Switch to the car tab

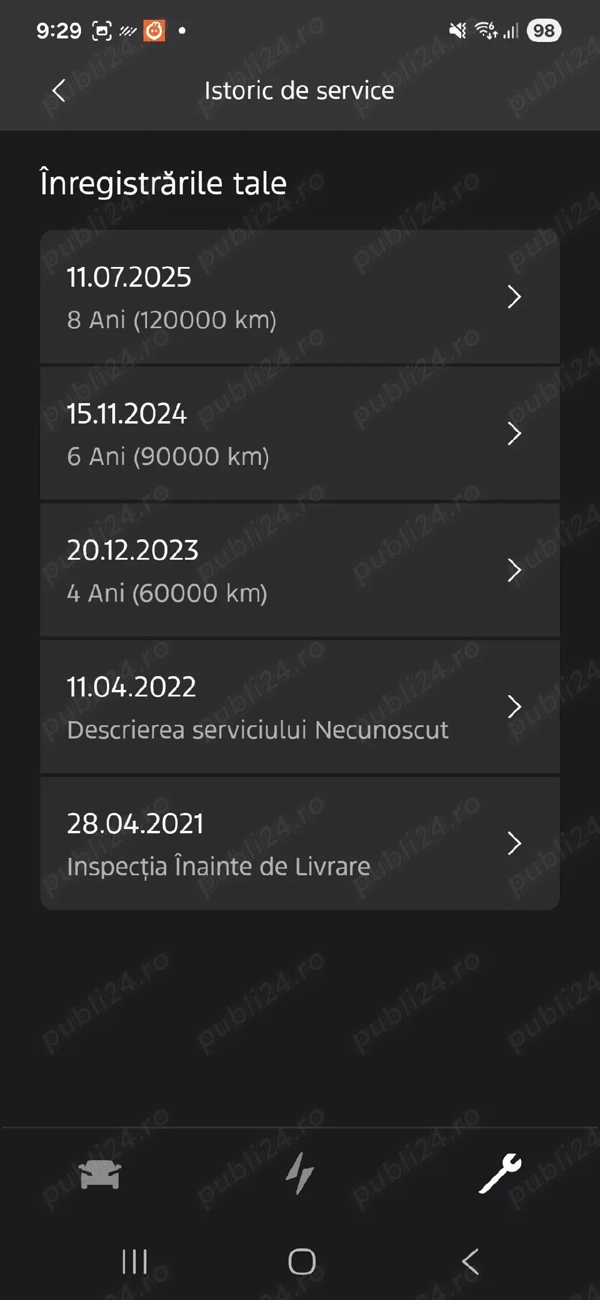[100, 1174]
